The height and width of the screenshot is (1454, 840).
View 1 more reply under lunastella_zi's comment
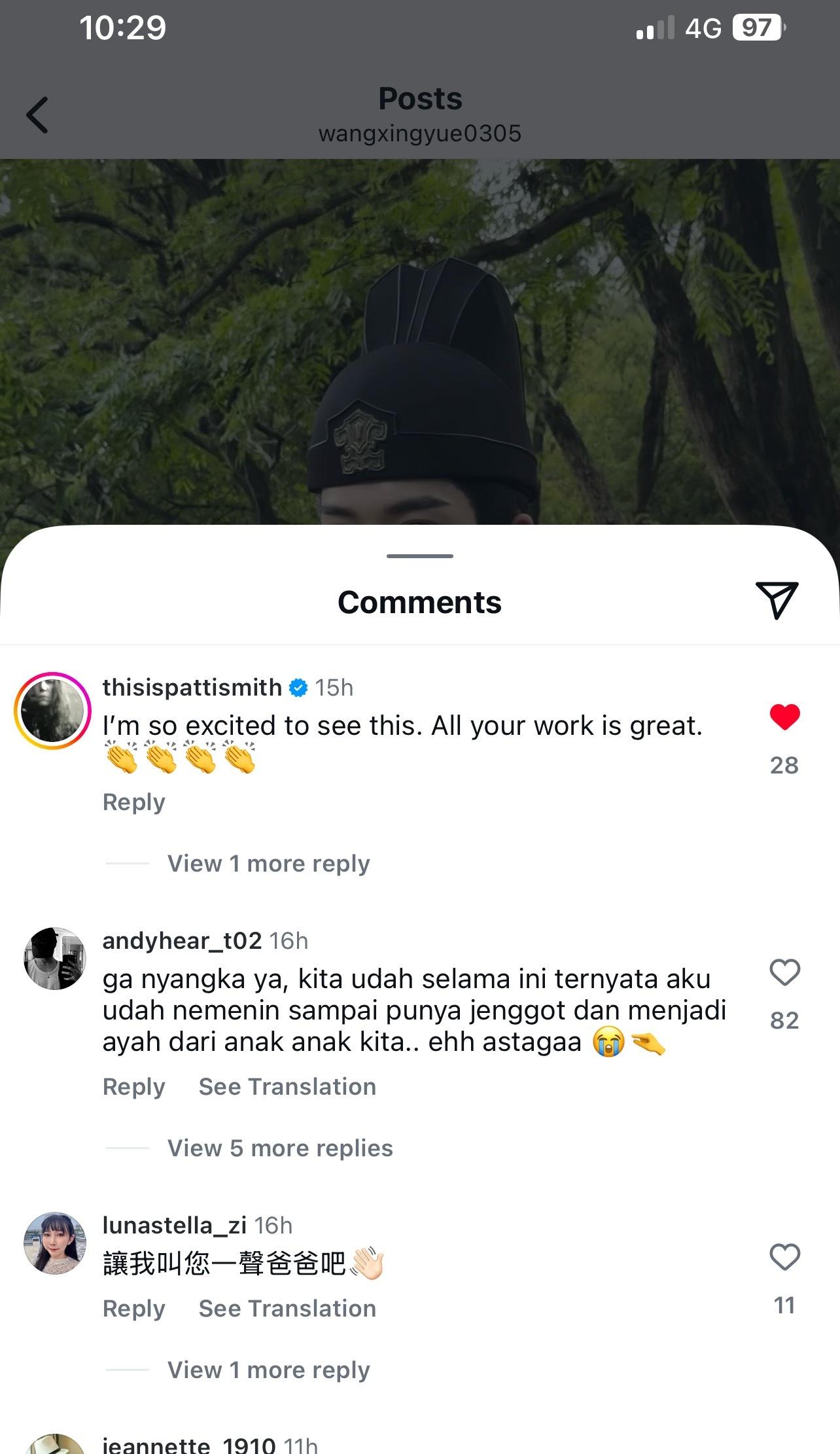(x=268, y=1370)
